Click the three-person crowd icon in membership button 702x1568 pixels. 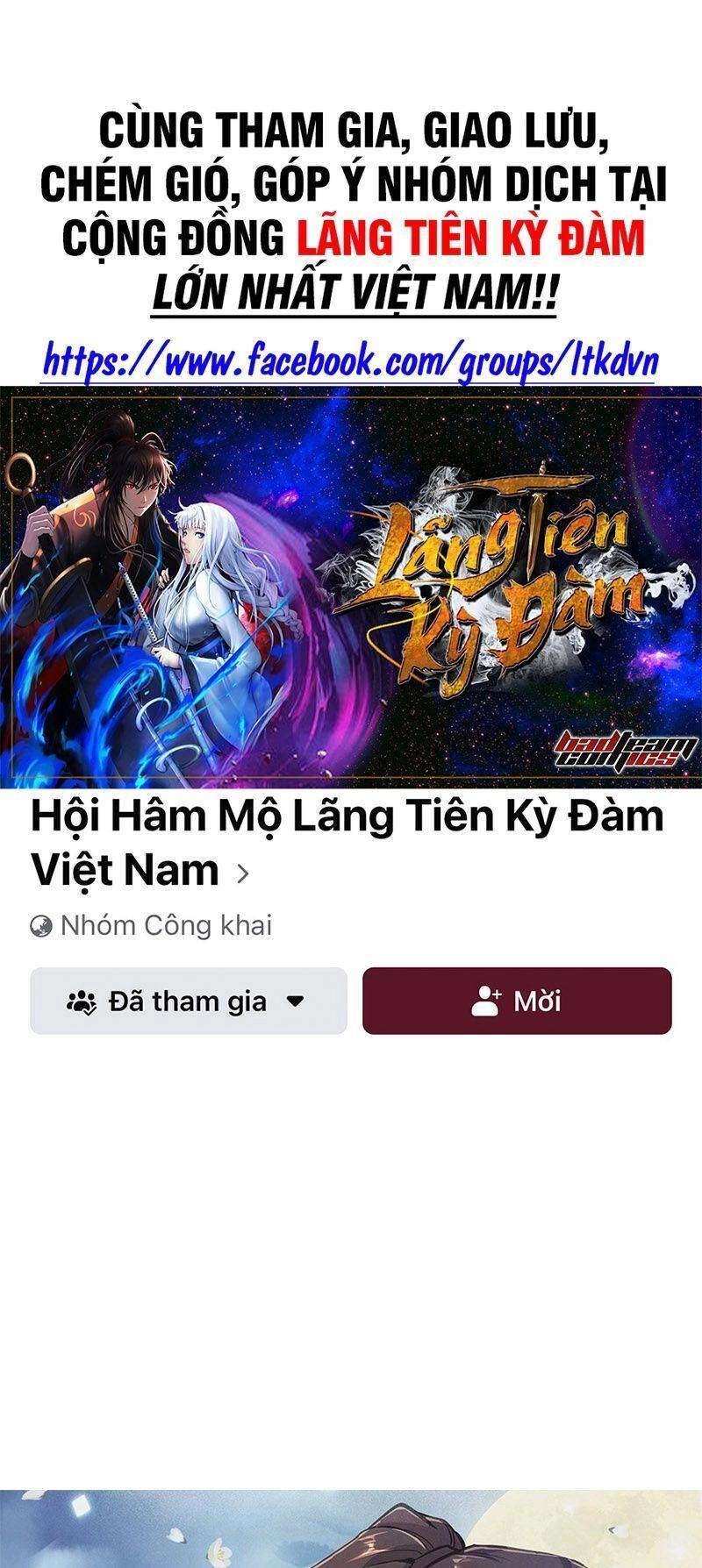pos(82,1001)
